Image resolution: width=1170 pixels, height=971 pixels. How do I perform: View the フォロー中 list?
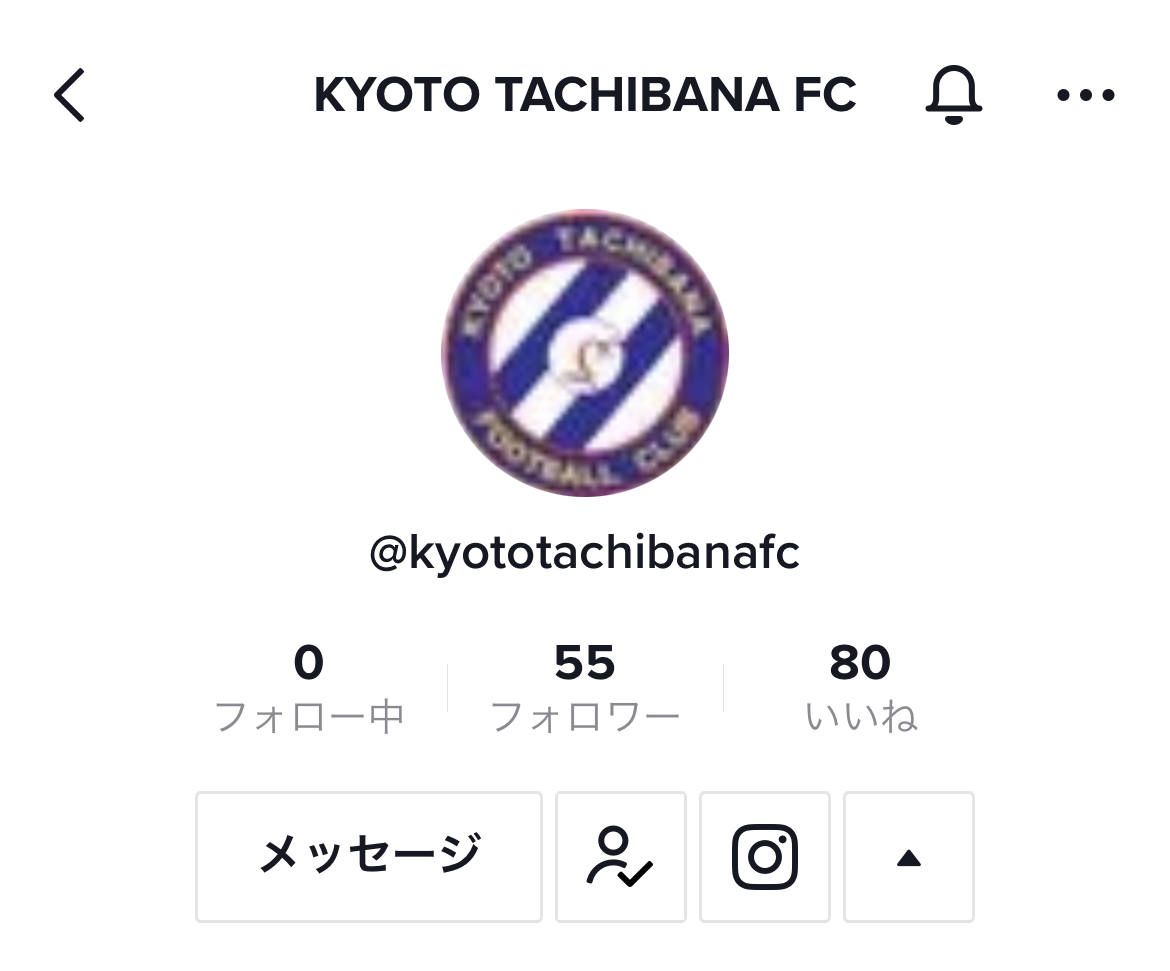(x=309, y=688)
